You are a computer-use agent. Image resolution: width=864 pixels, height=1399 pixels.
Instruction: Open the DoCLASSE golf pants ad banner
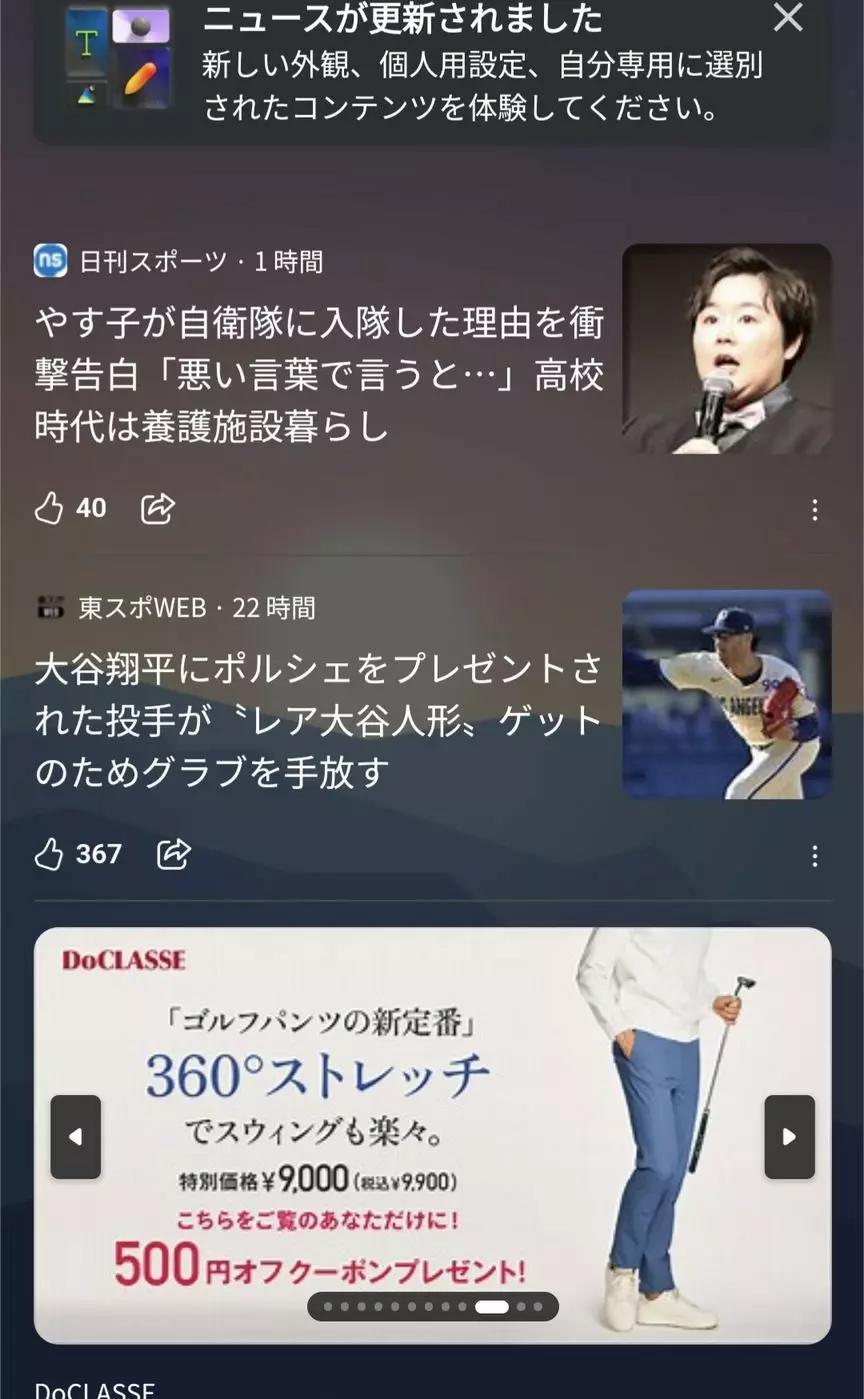(433, 1136)
